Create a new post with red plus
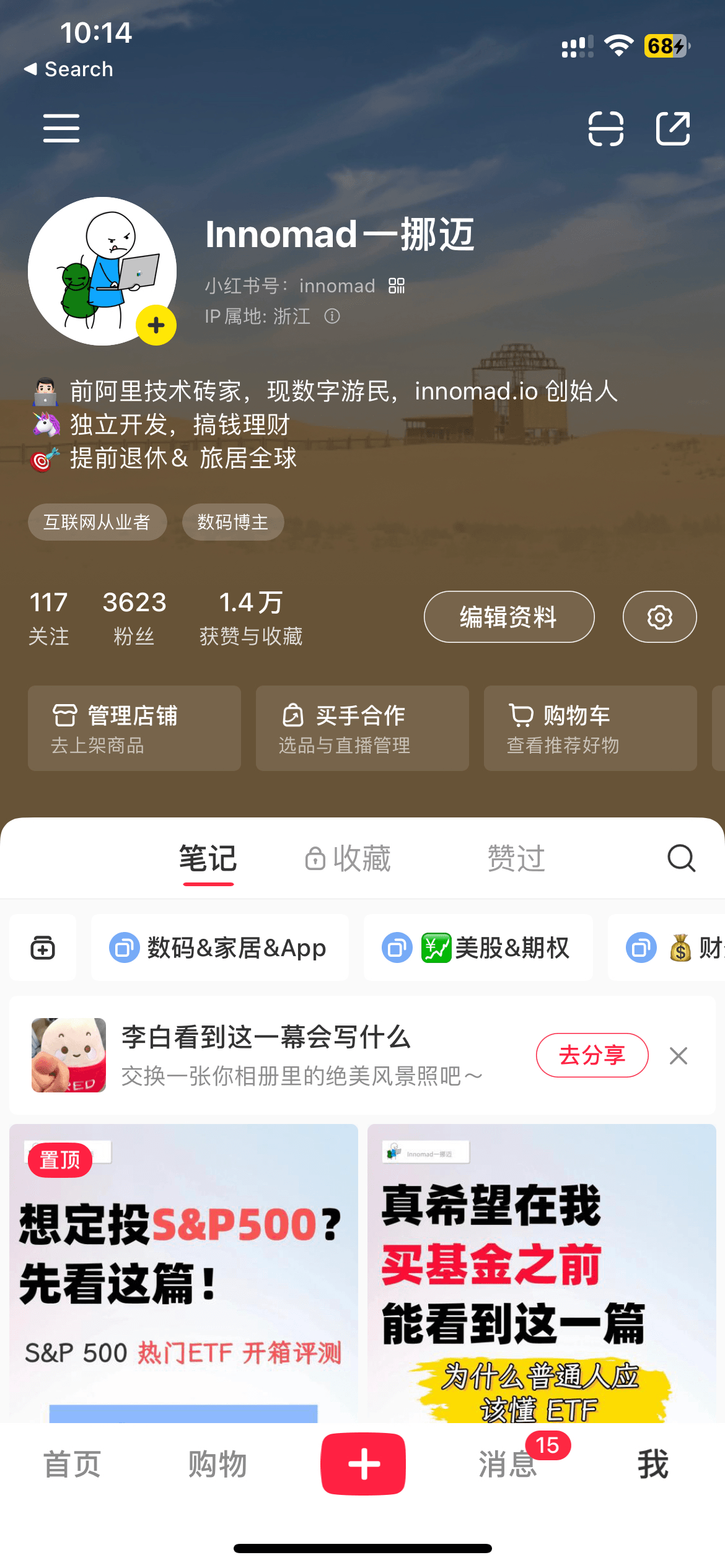The image size is (725, 1568). [363, 1464]
